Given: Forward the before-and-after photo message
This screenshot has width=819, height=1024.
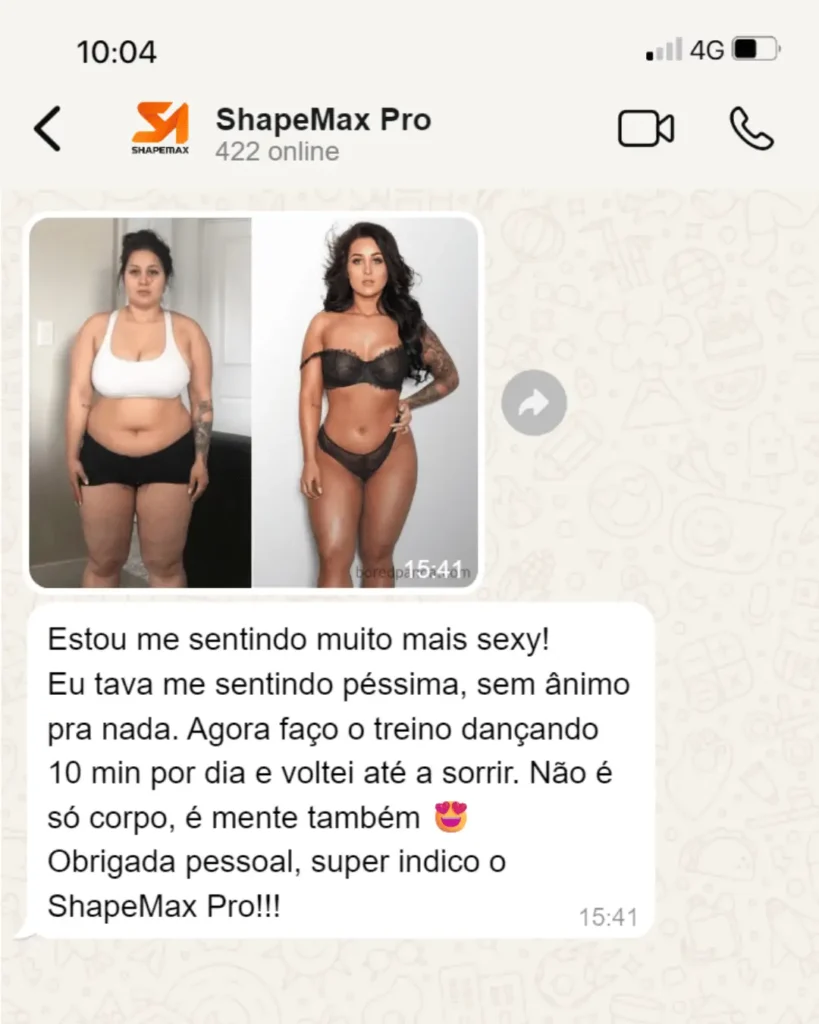Looking at the screenshot, I should [x=534, y=403].
